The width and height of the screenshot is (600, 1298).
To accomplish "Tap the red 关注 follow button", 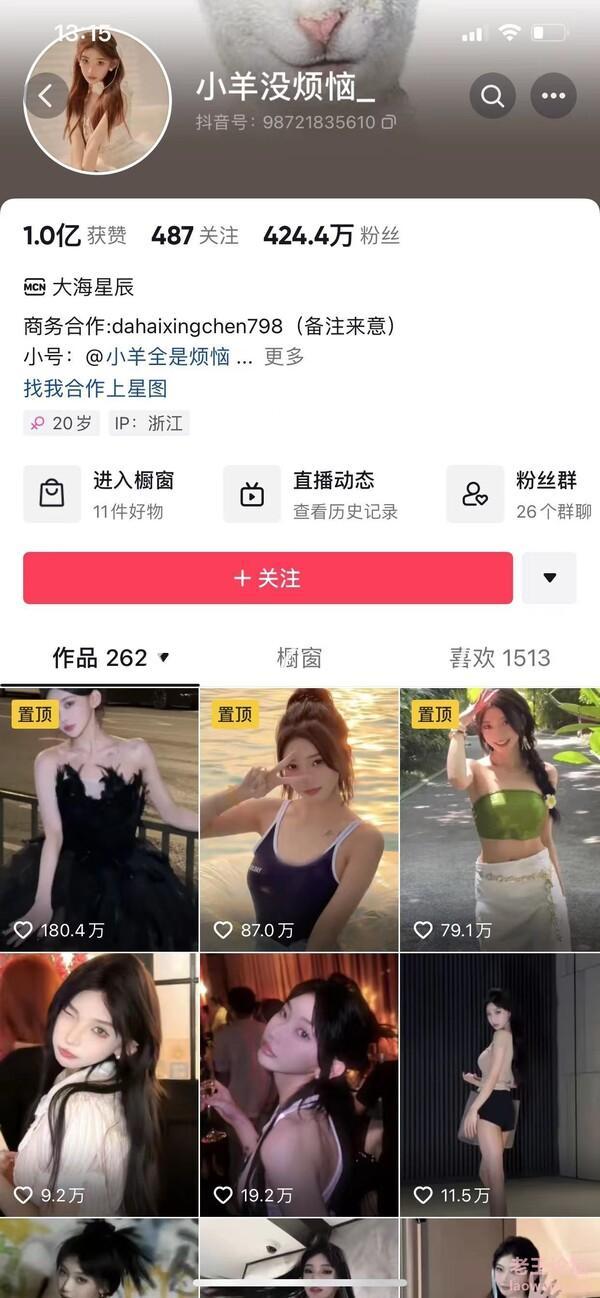I will (268, 578).
